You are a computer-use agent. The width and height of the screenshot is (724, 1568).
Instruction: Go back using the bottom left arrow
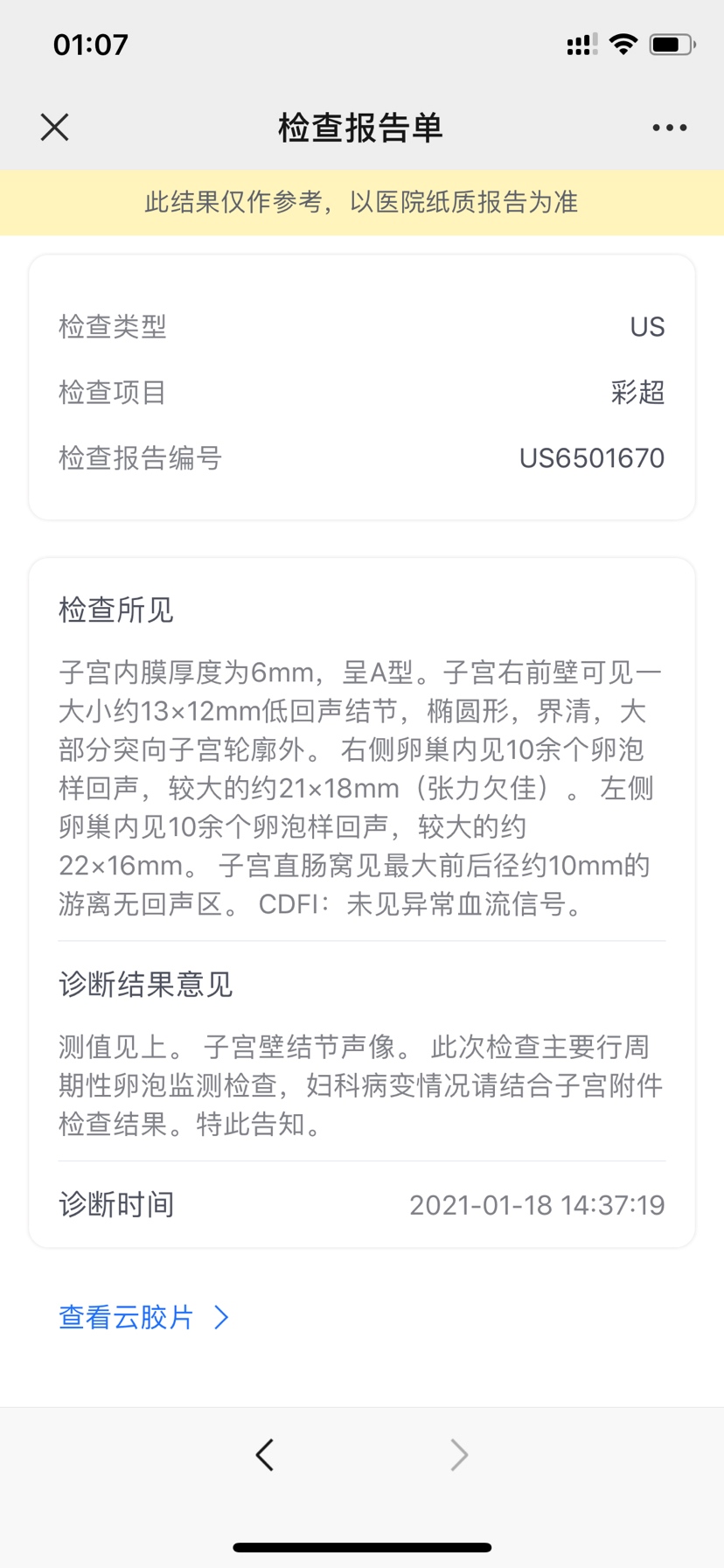pos(265,1454)
